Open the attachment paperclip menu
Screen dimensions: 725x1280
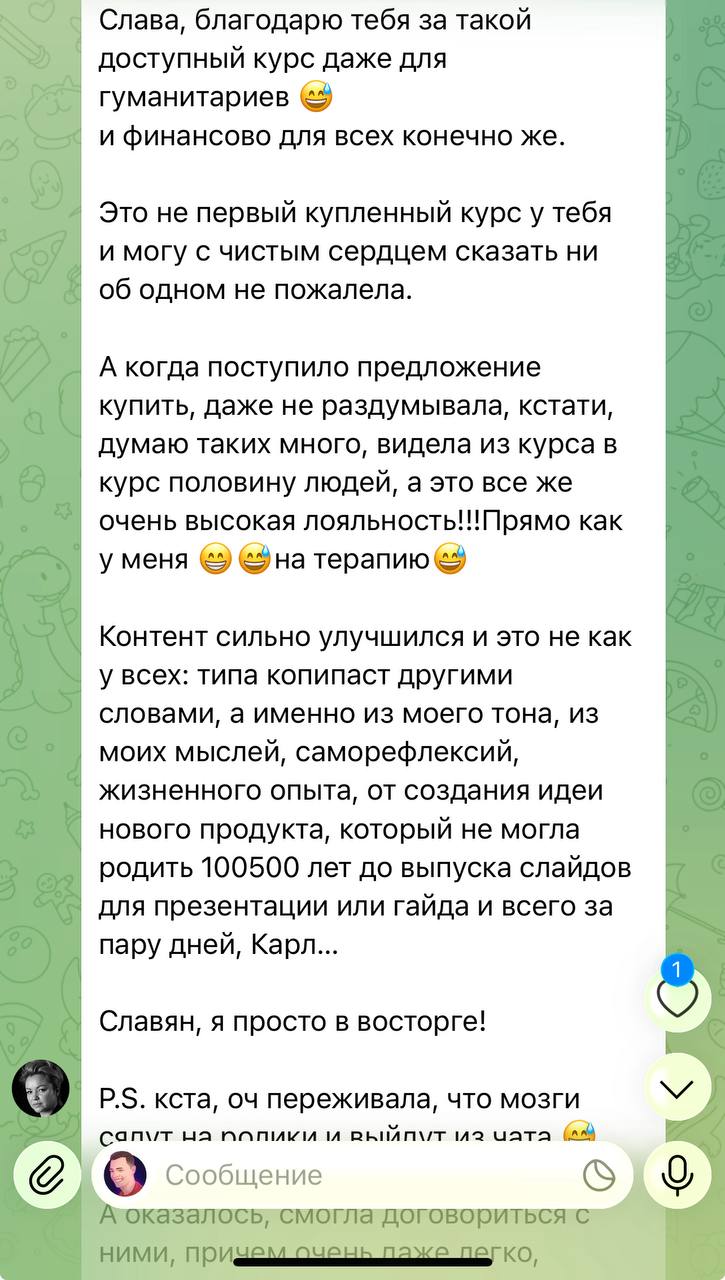coord(45,1176)
